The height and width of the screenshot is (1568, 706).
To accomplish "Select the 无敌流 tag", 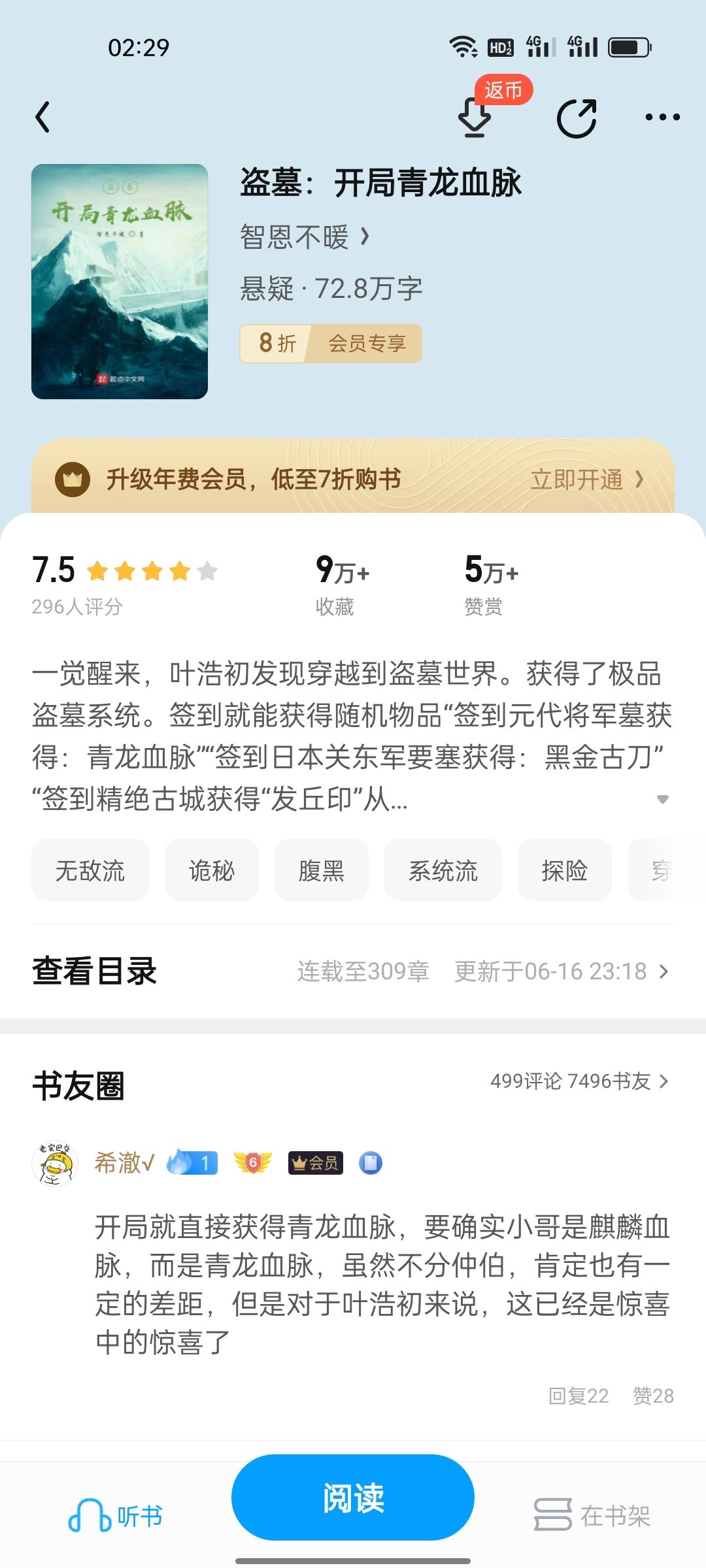I will click(x=90, y=870).
